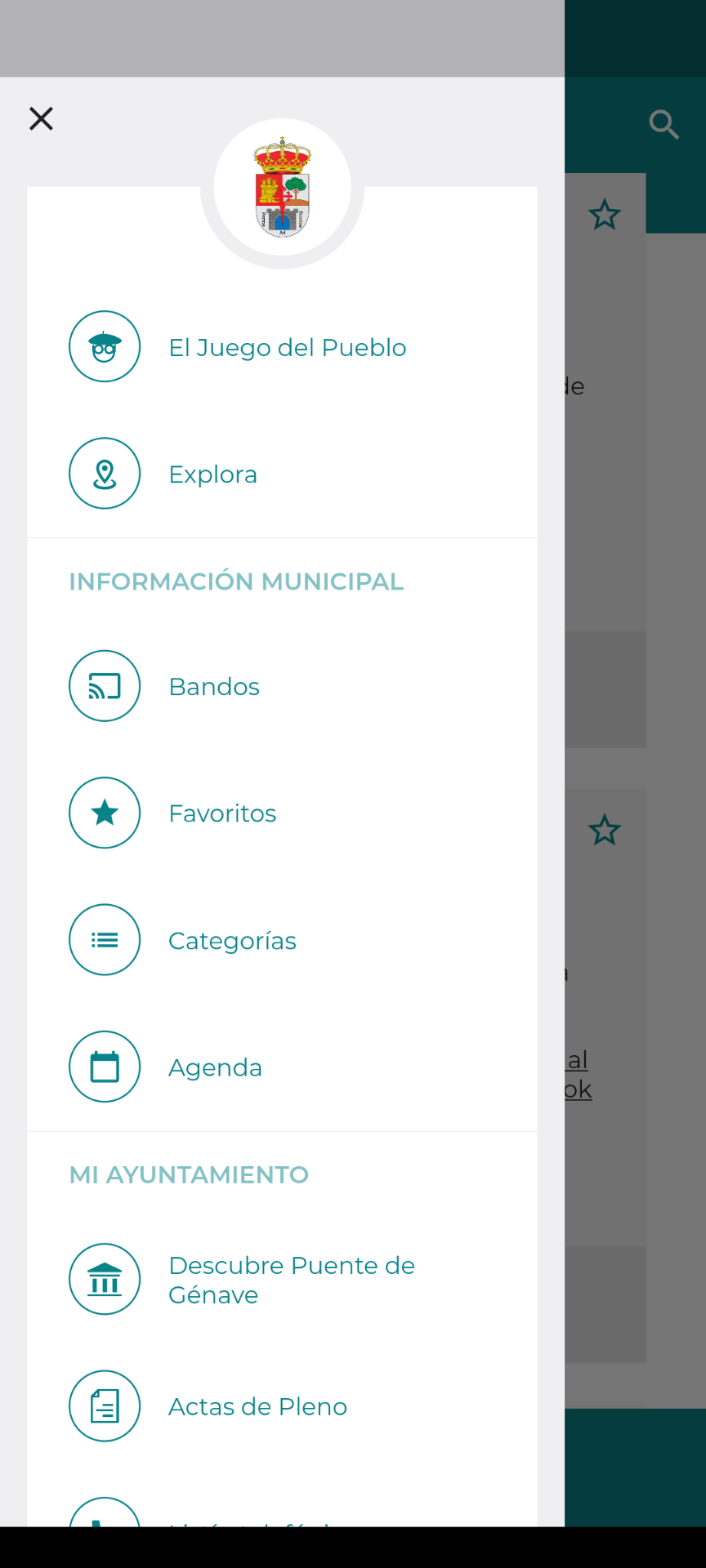The image size is (706, 1568).
Task: Tap the search magnifier icon
Action: click(x=664, y=125)
